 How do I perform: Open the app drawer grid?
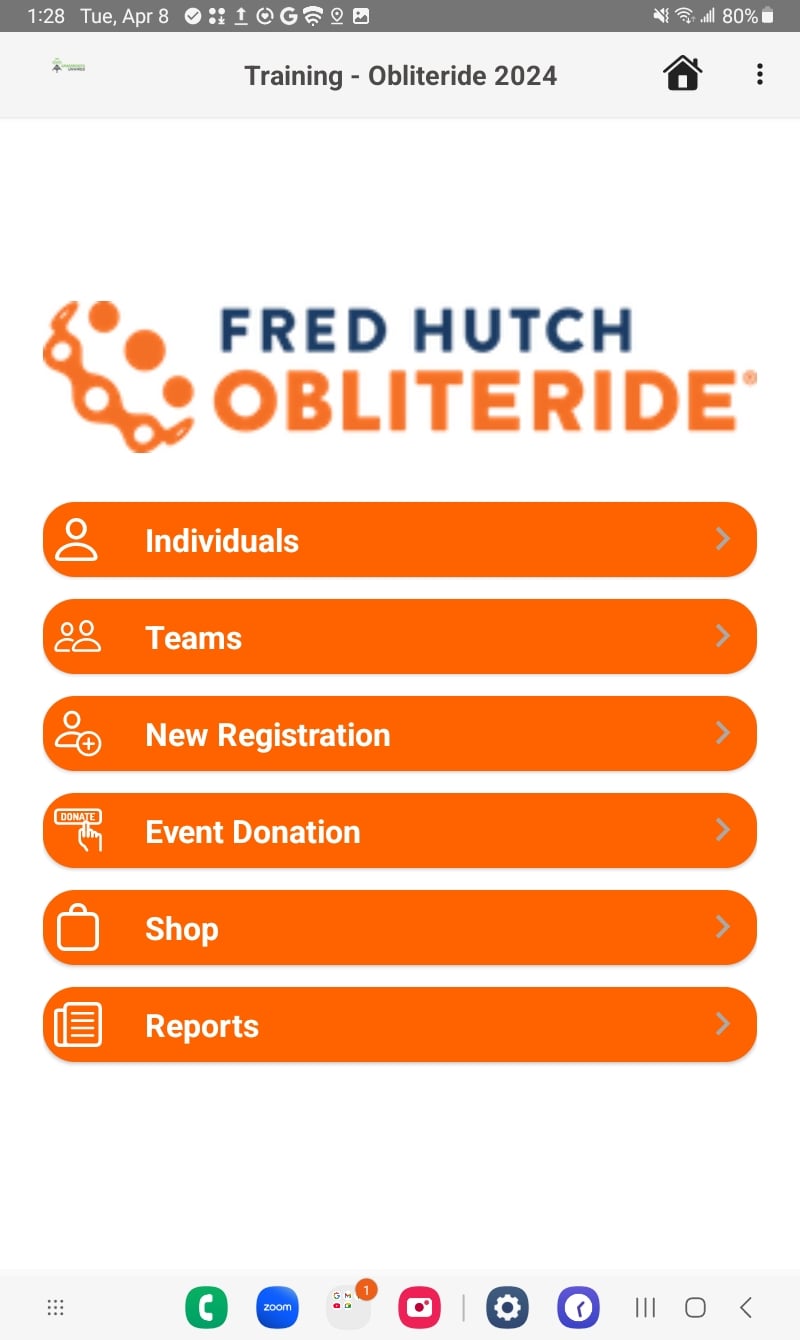point(56,1307)
